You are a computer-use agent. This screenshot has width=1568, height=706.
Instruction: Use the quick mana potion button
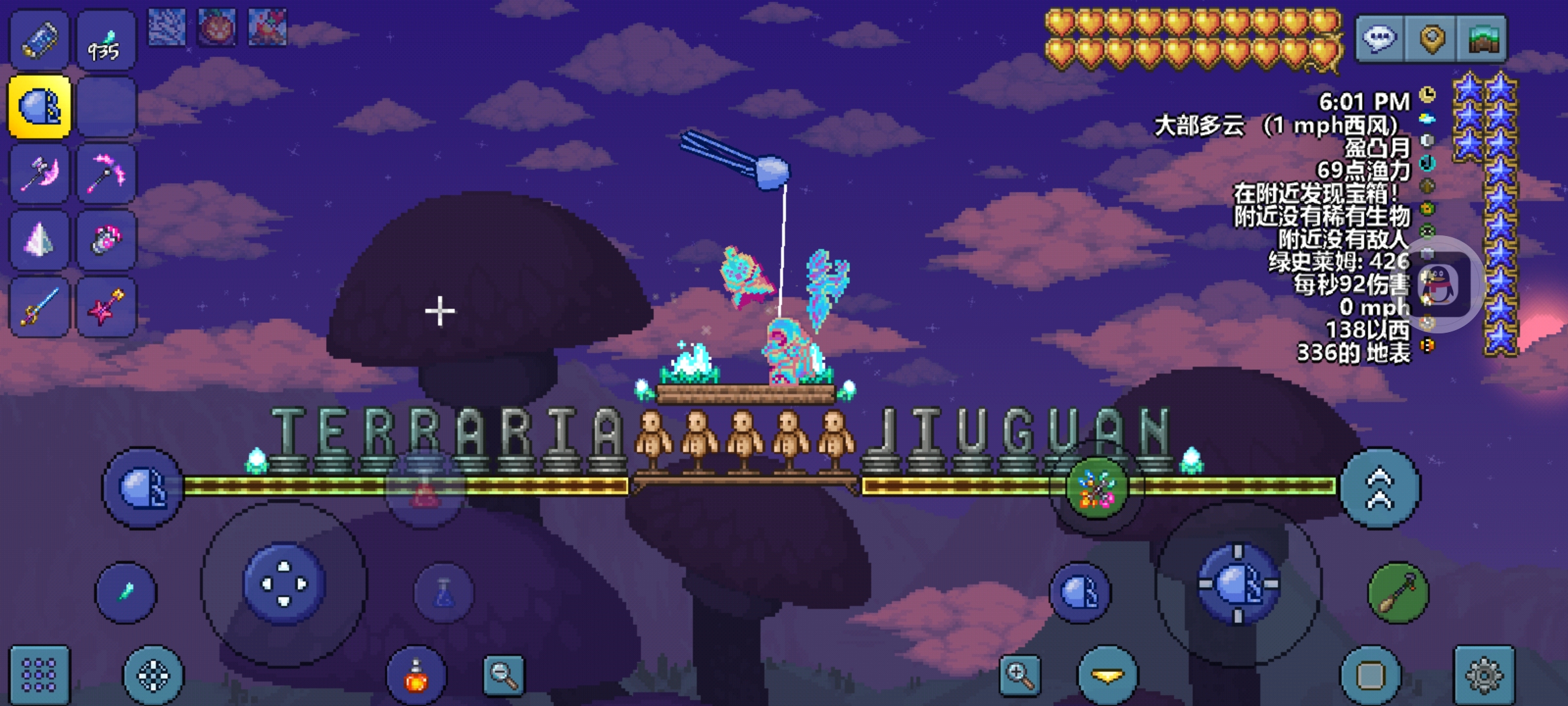pos(444,594)
